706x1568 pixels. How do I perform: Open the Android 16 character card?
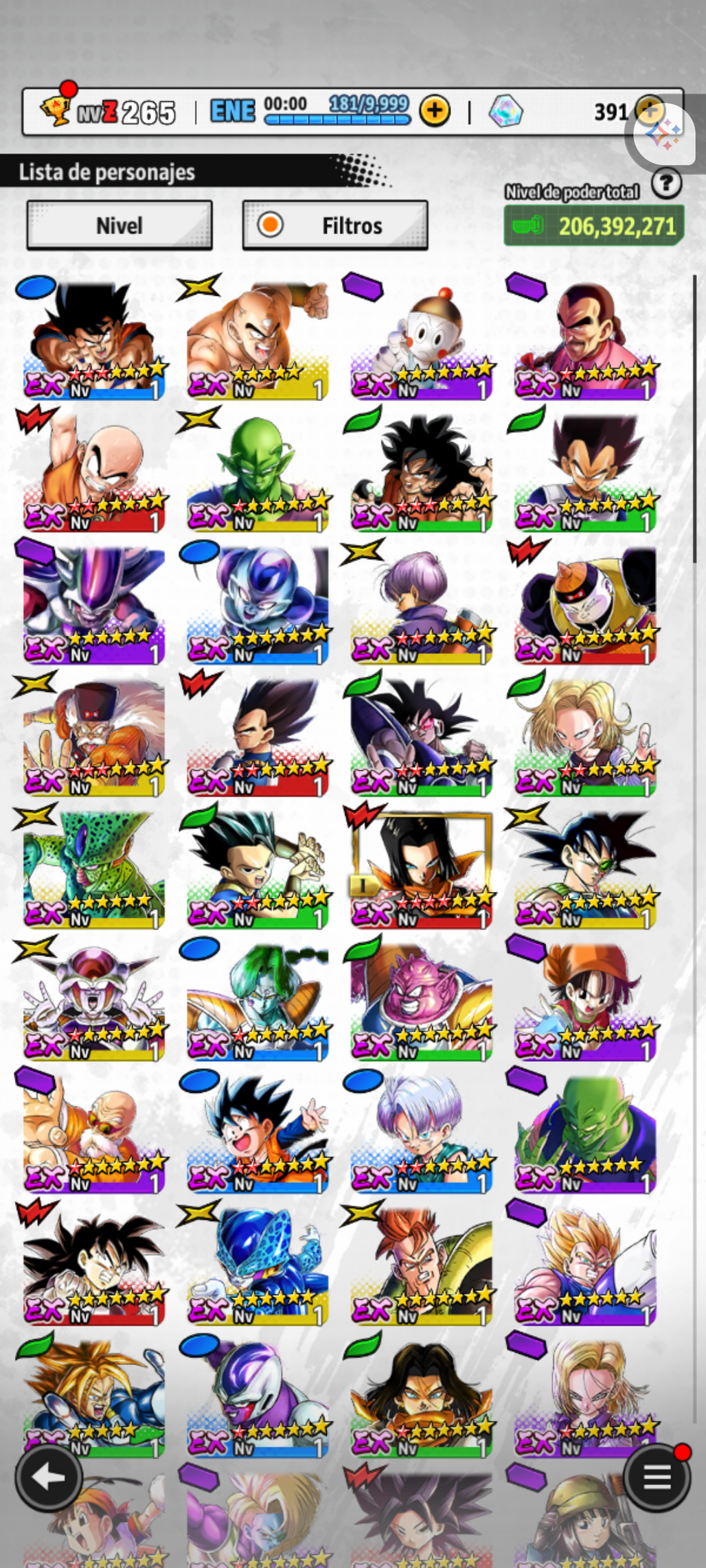421,1267
